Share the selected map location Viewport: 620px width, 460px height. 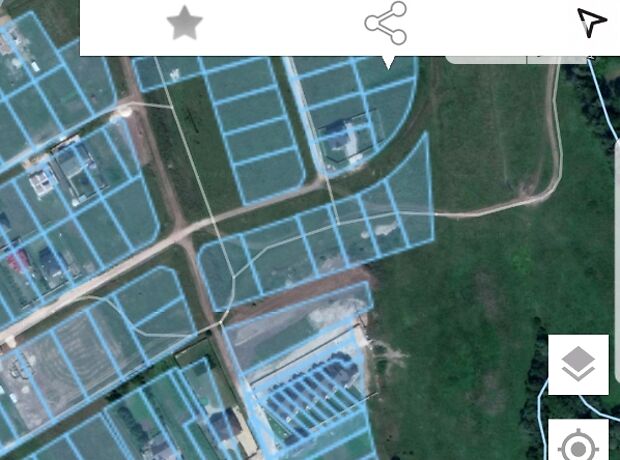386,23
